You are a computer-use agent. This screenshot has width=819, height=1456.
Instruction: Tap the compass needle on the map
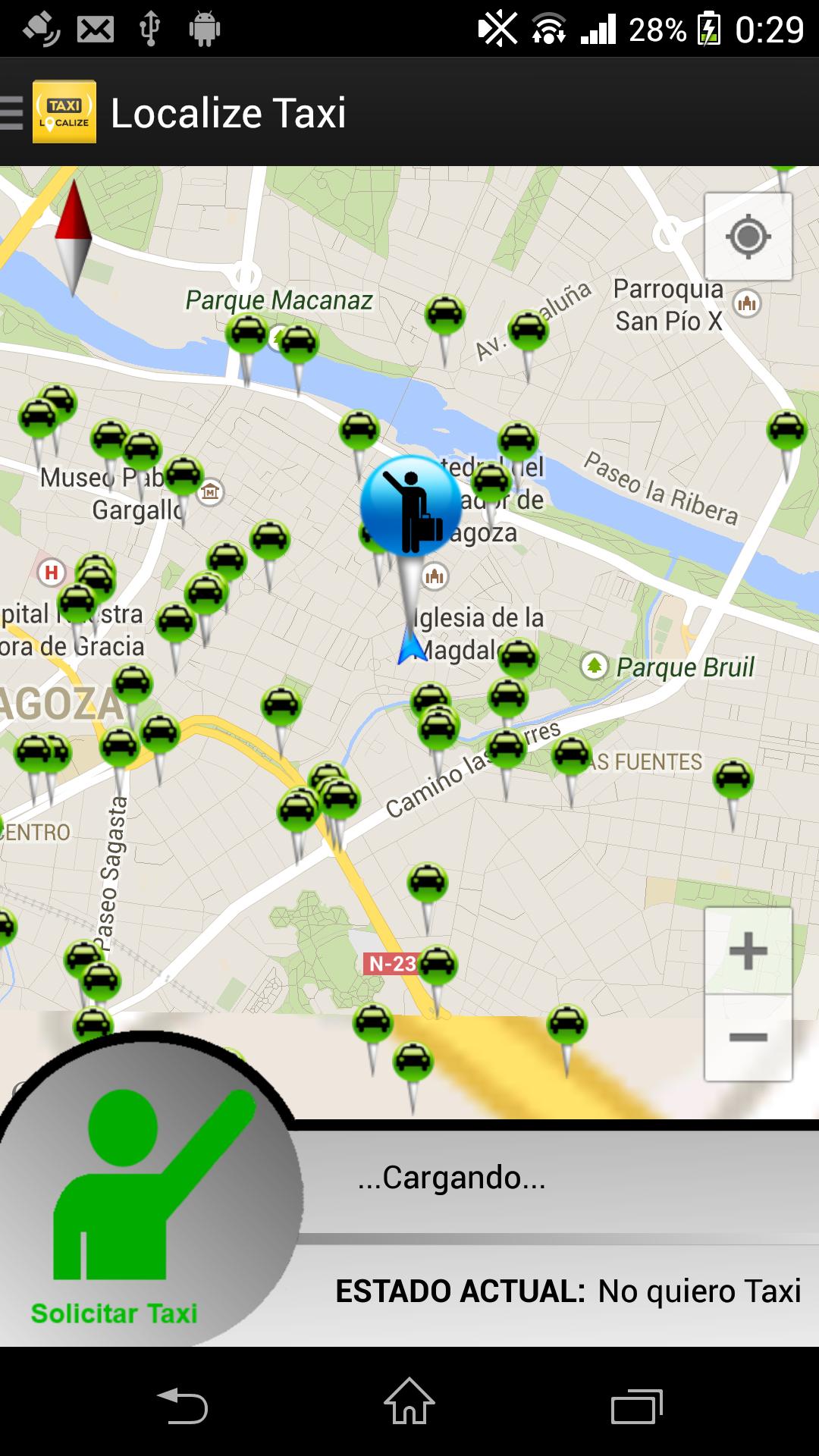click(x=74, y=239)
